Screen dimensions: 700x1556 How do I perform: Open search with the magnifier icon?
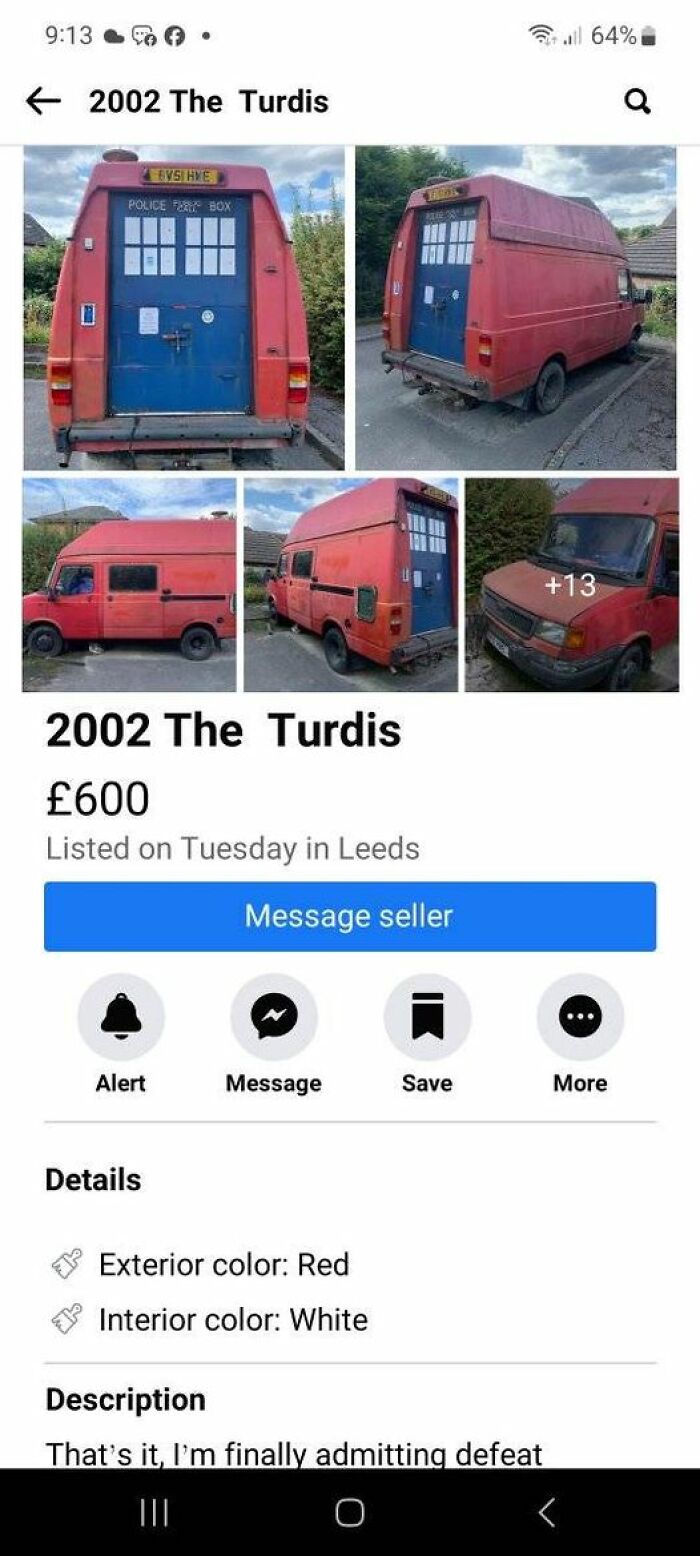point(637,101)
